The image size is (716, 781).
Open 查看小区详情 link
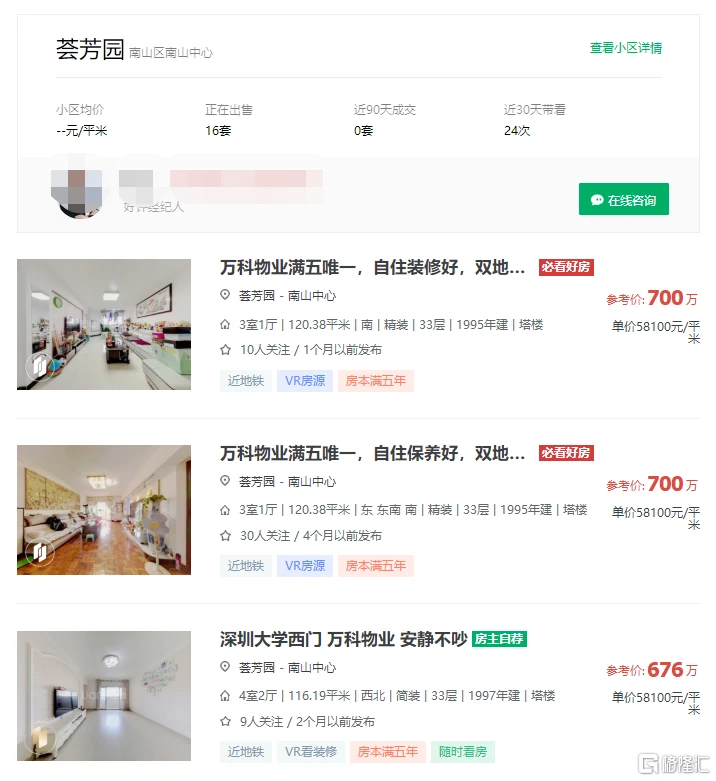point(625,48)
